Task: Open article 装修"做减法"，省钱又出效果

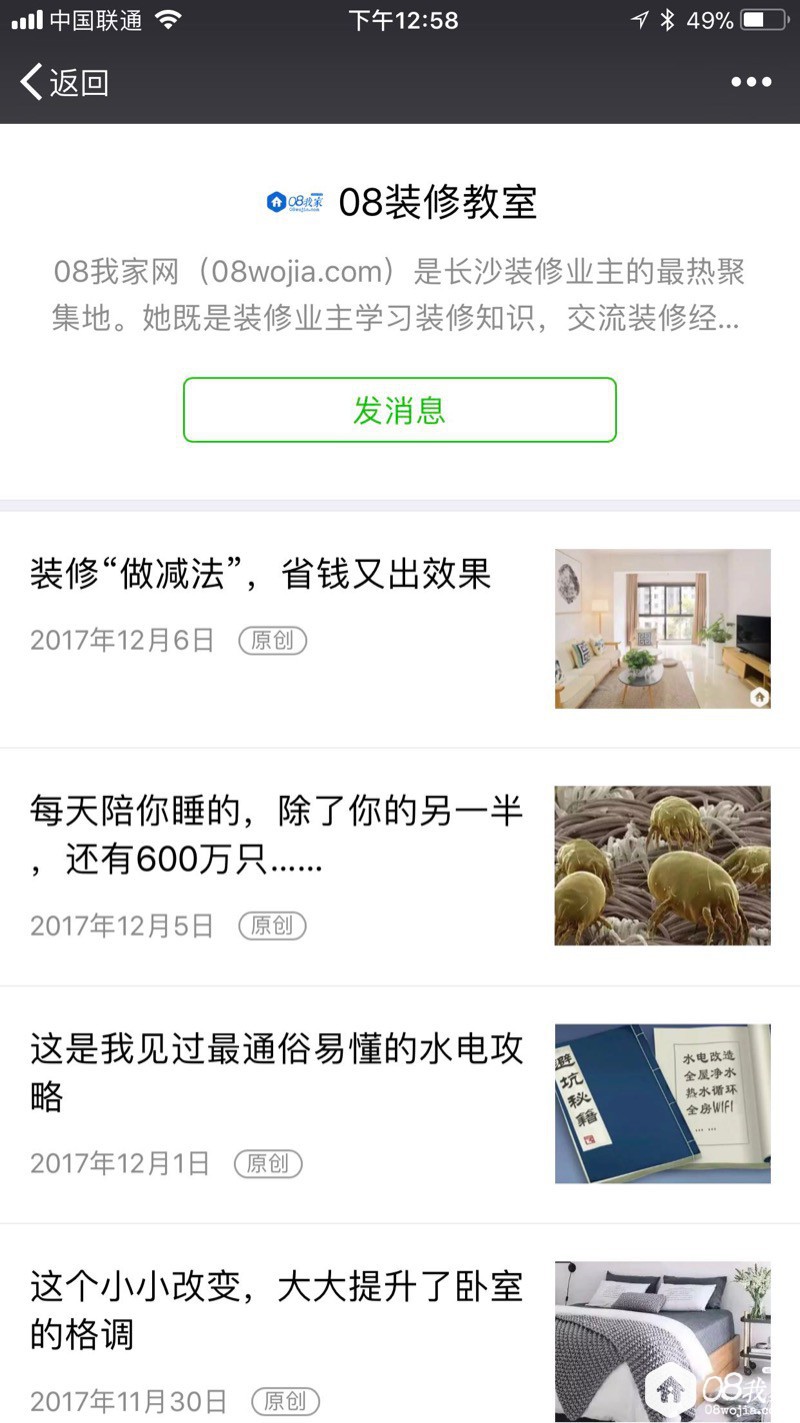Action: (x=261, y=575)
